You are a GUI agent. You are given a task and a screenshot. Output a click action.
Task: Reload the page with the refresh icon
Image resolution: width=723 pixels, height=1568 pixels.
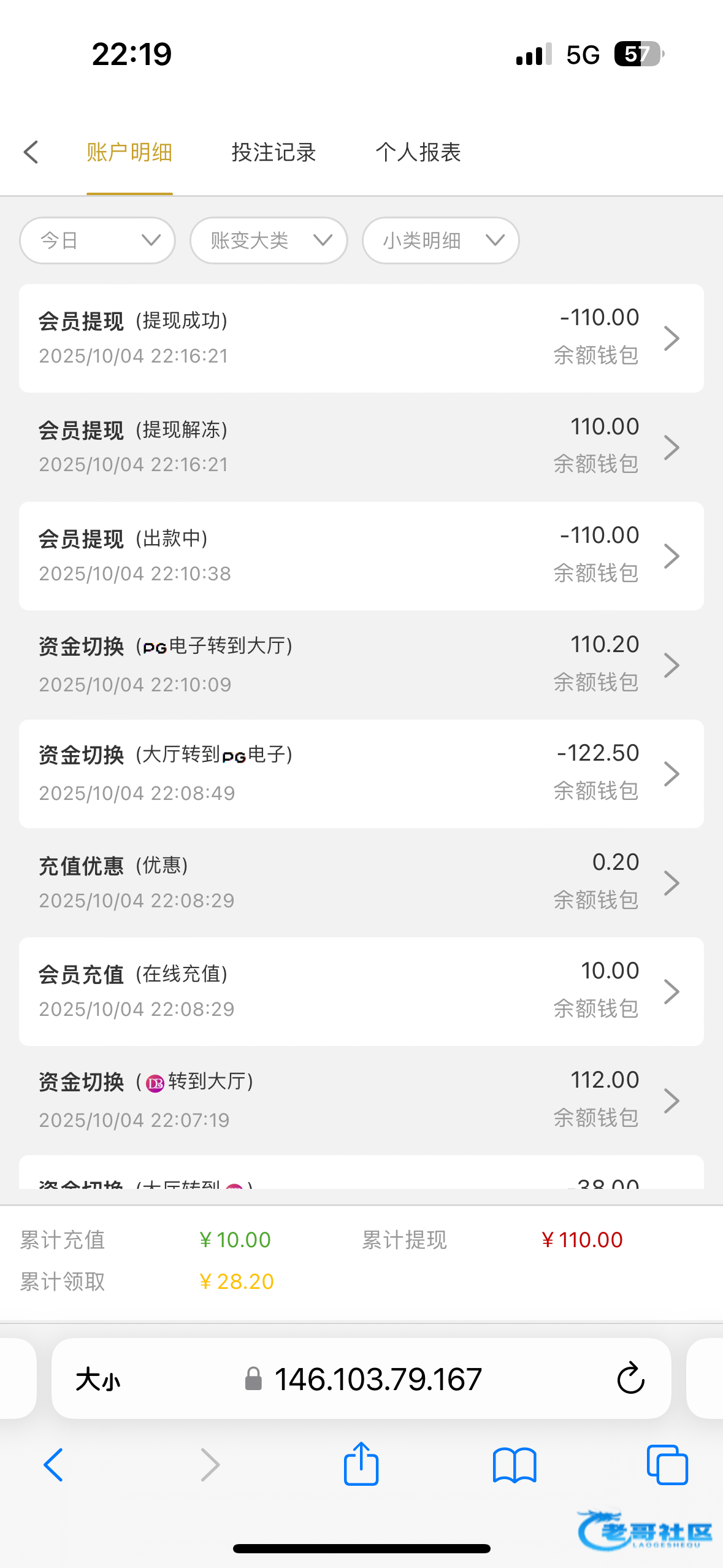pos(630,1378)
